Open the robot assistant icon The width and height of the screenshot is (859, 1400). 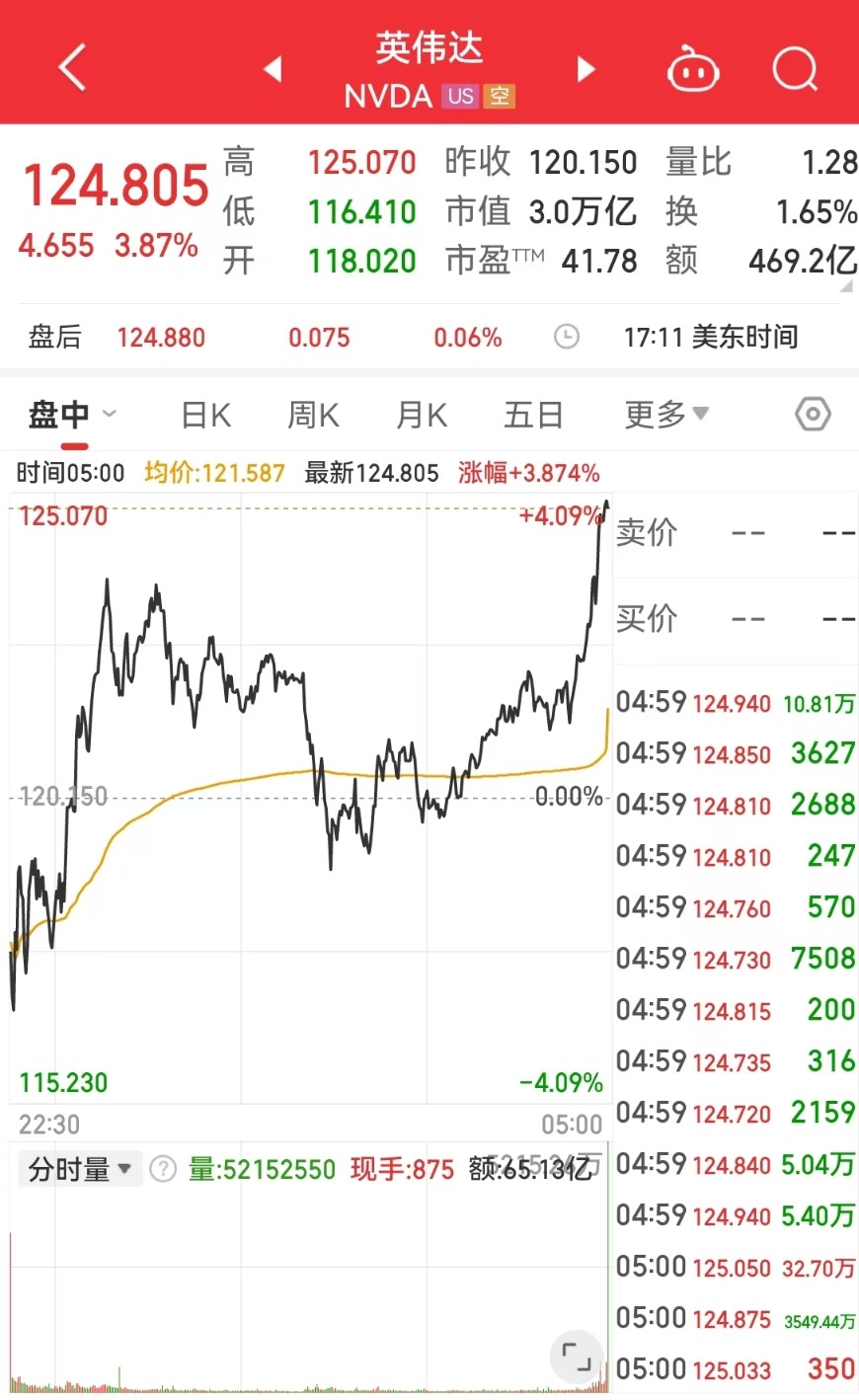pyautogui.click(x=693, y=70)
